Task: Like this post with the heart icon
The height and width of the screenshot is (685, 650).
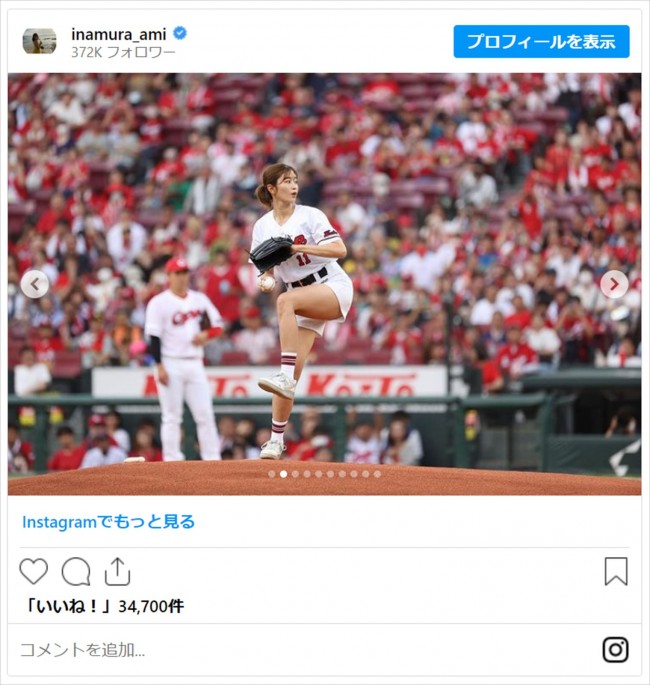Action: click(34, 571)
